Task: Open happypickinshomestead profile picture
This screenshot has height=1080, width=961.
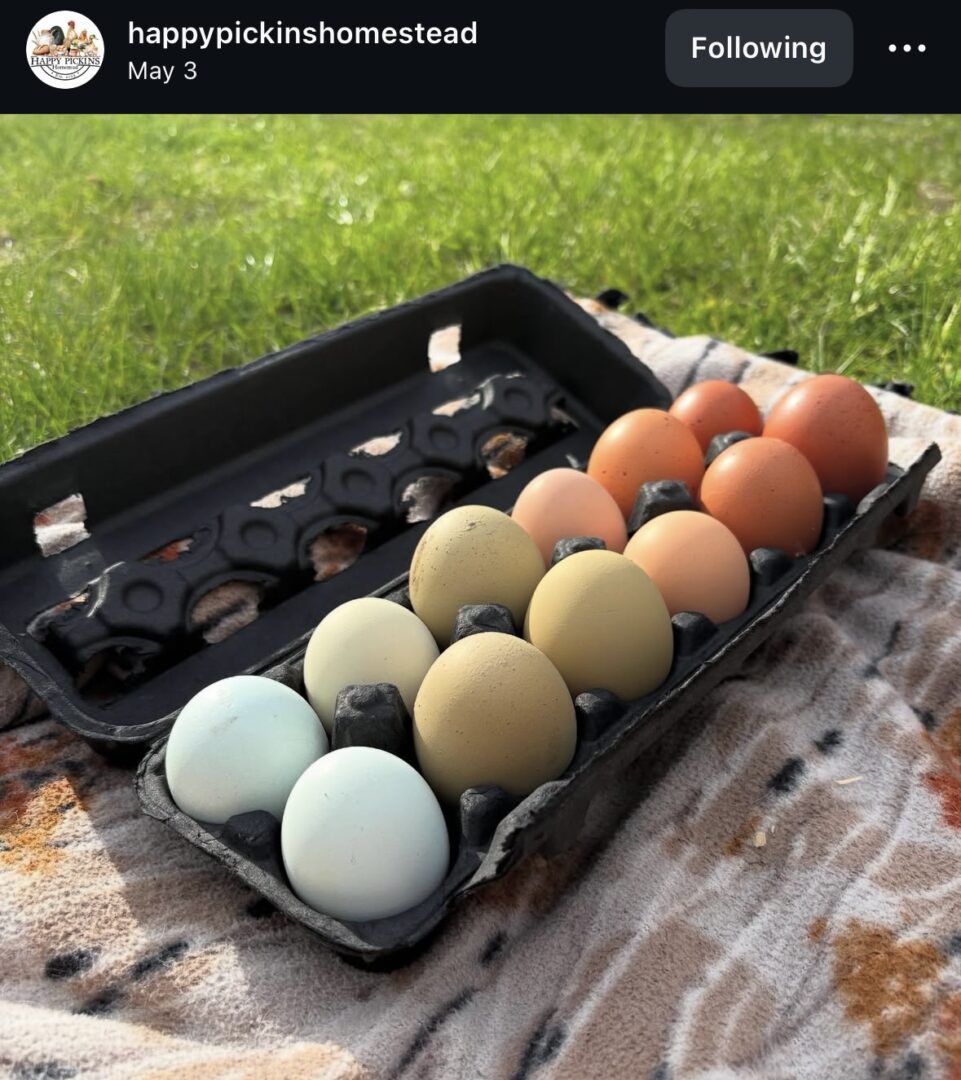Action: pos(65,50)
